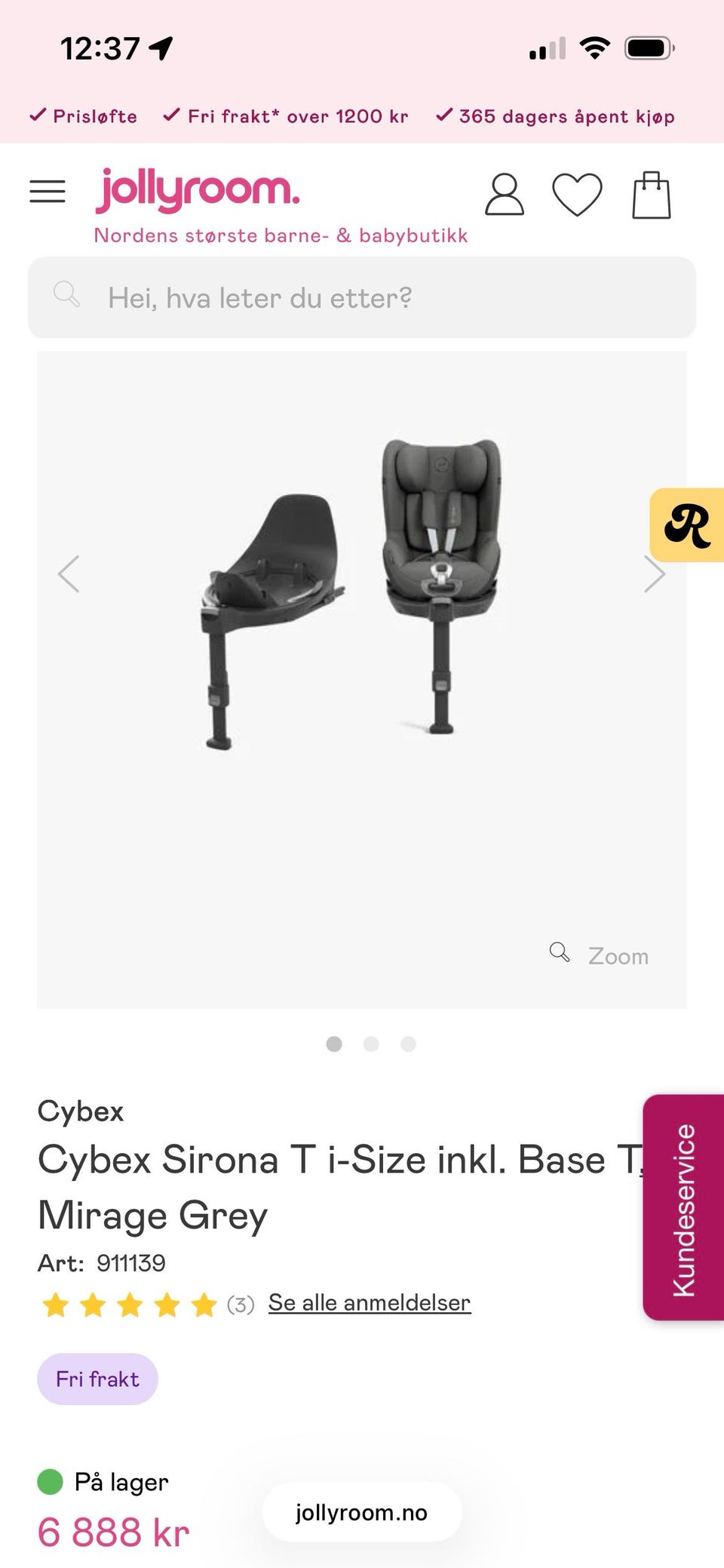The height and width of the screenshot is (1568, 724).
Task: Jump to the third image dot
Action: pos(408,1044)
